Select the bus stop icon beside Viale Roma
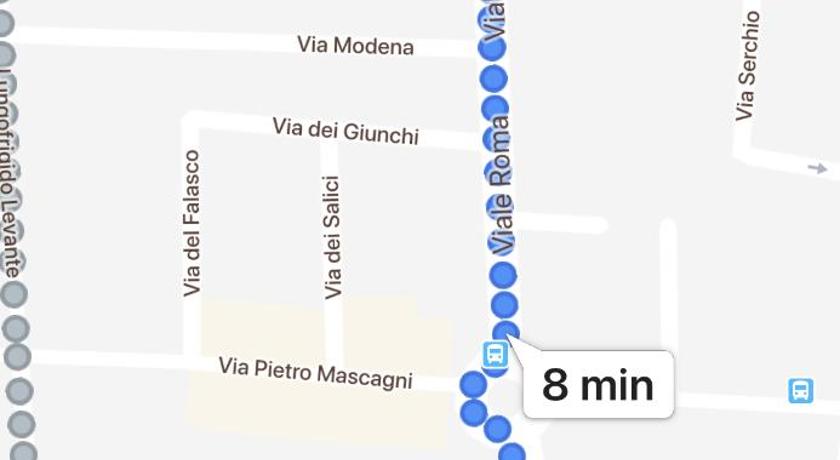Screen dimensions: 840x460 tap(494, 354)
